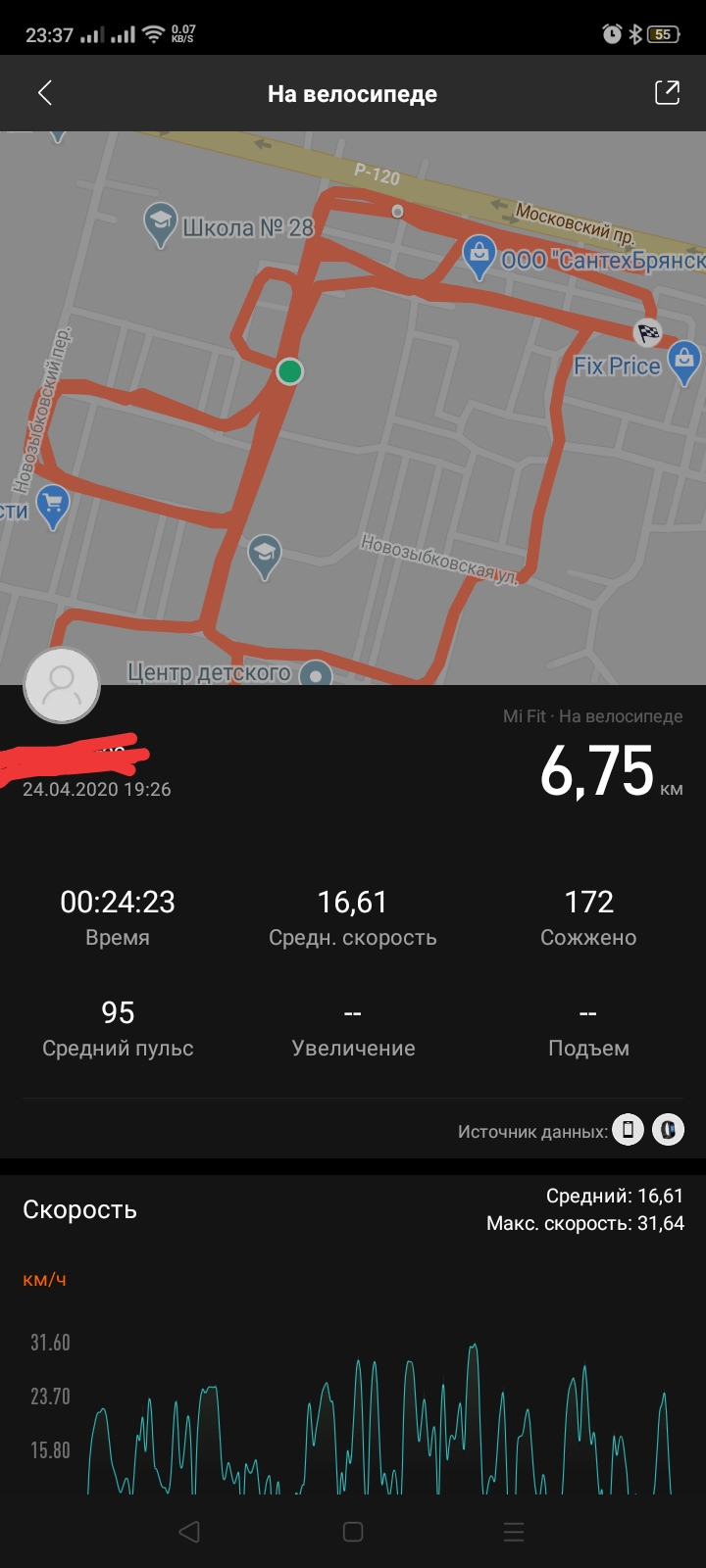
Task: Tap the user profile avatar
Action: [x=62, y=686]
